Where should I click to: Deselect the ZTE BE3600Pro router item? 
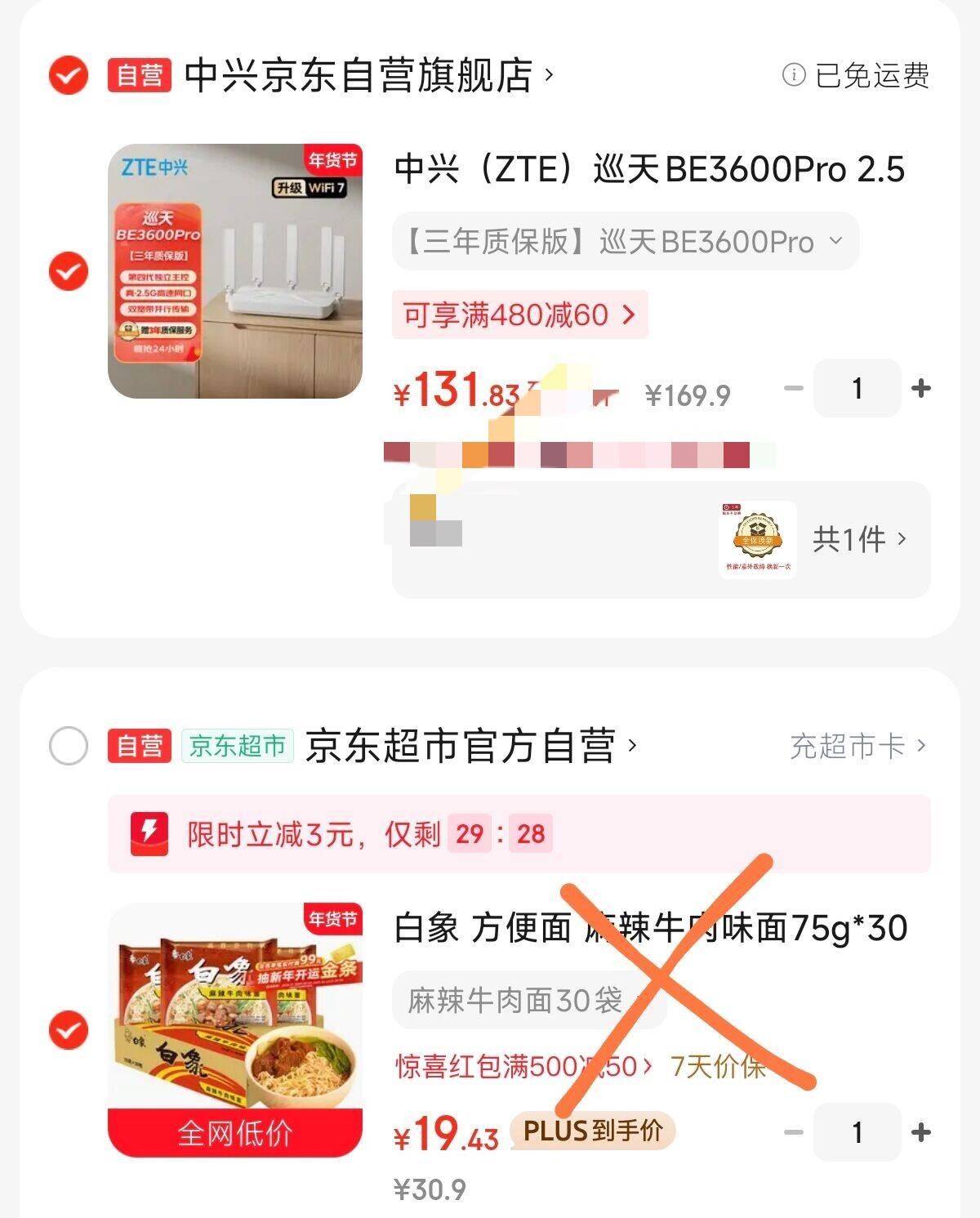pyautogui.click(x=69, y=271)
